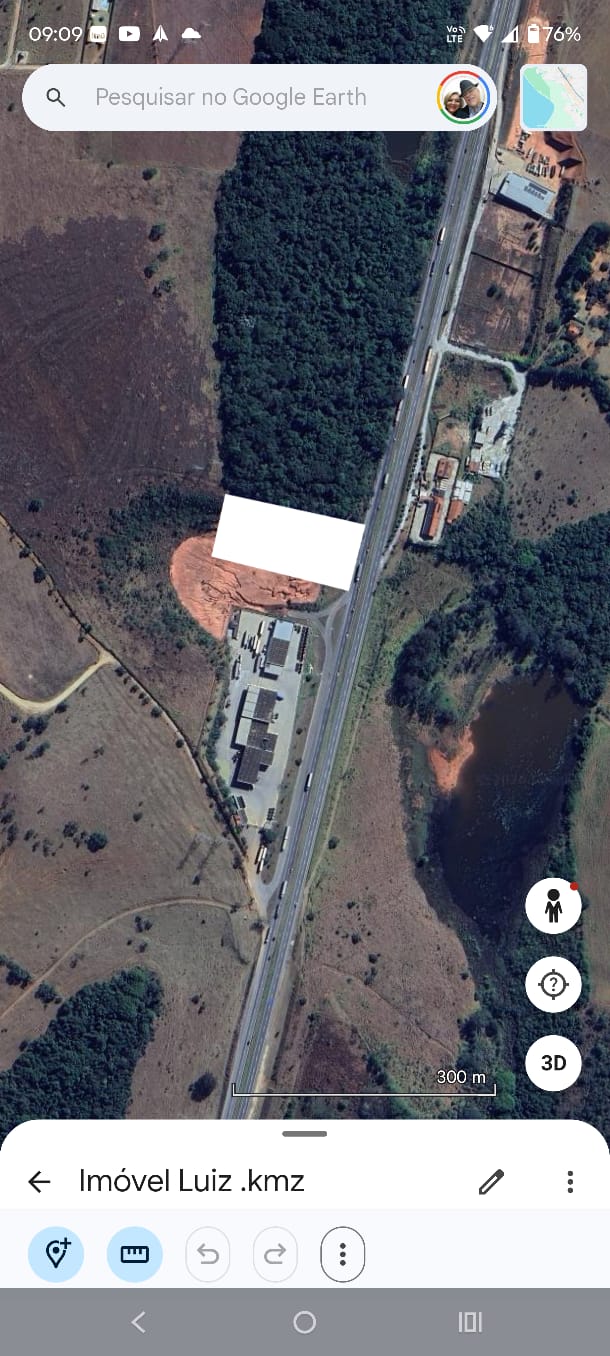610x1356 pixels.
Task: Edit Imóvel Luiz .kmz with the pencil
Action: (491, 1182)
